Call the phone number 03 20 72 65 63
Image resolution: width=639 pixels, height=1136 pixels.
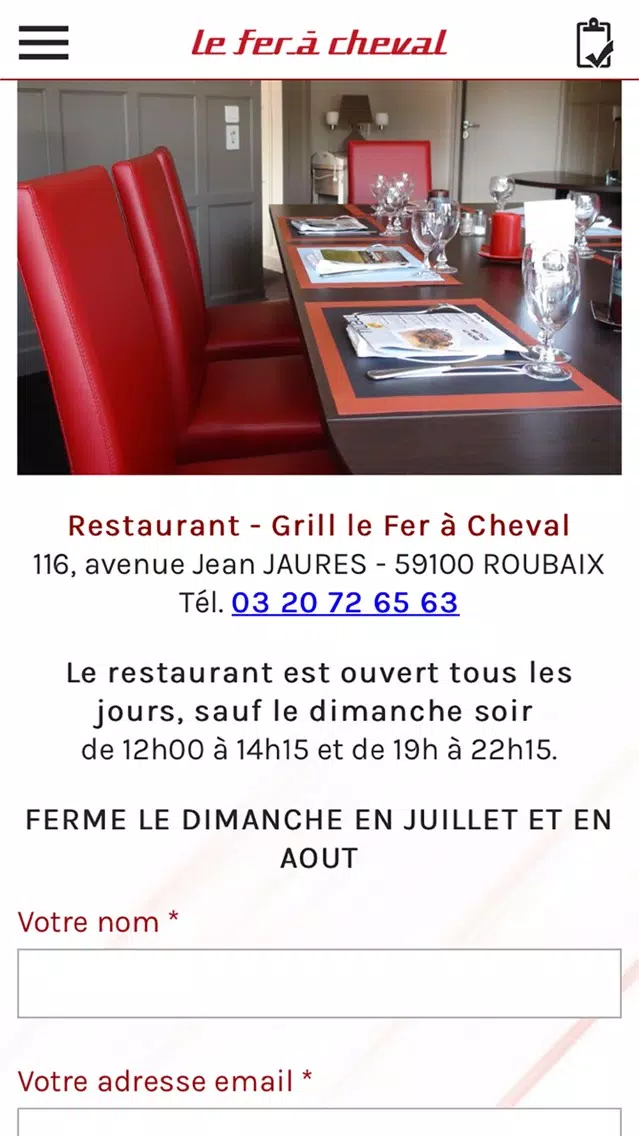click(345, 603)
